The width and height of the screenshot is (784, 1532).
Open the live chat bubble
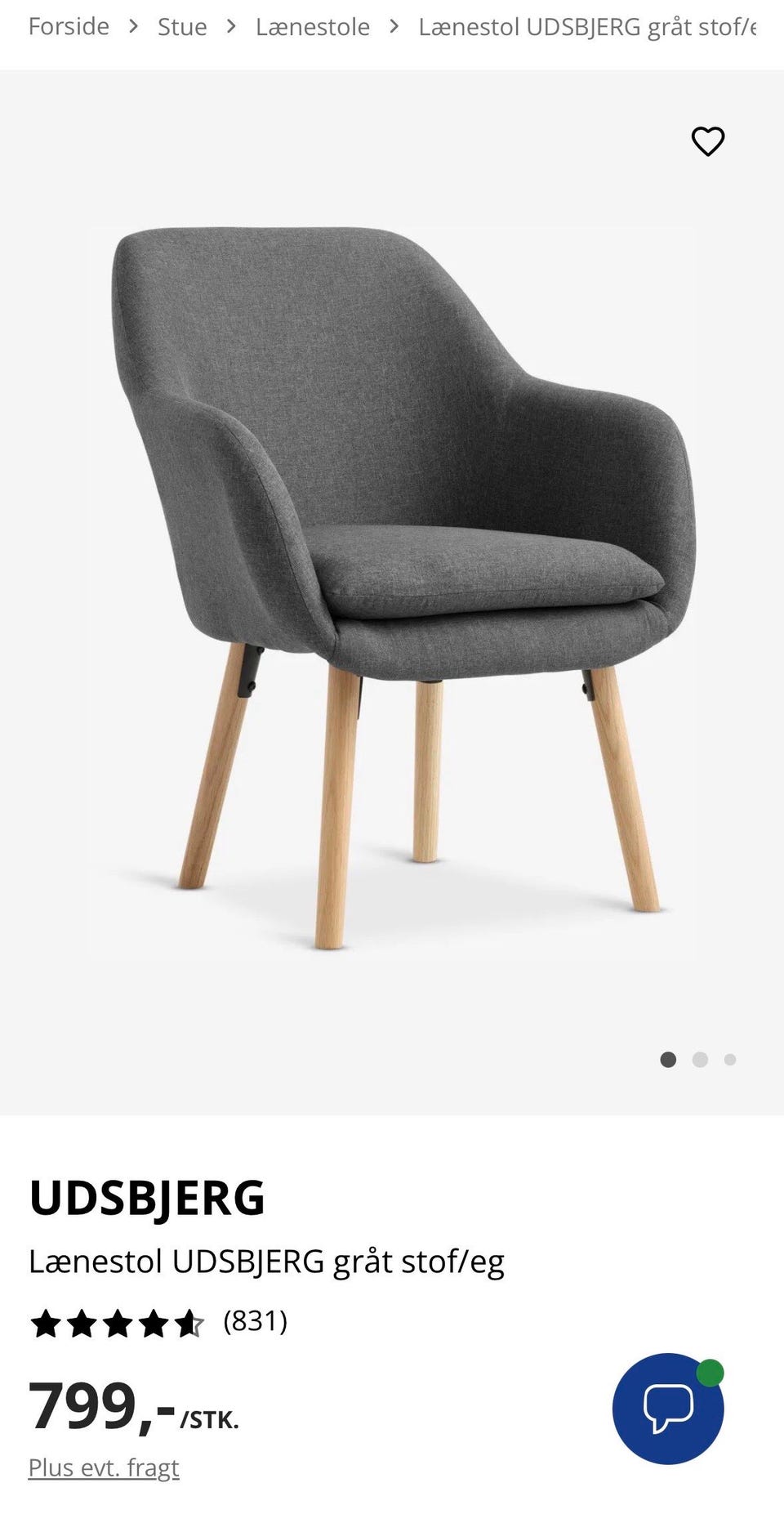pyautogui.click(x=668, y=1409)
